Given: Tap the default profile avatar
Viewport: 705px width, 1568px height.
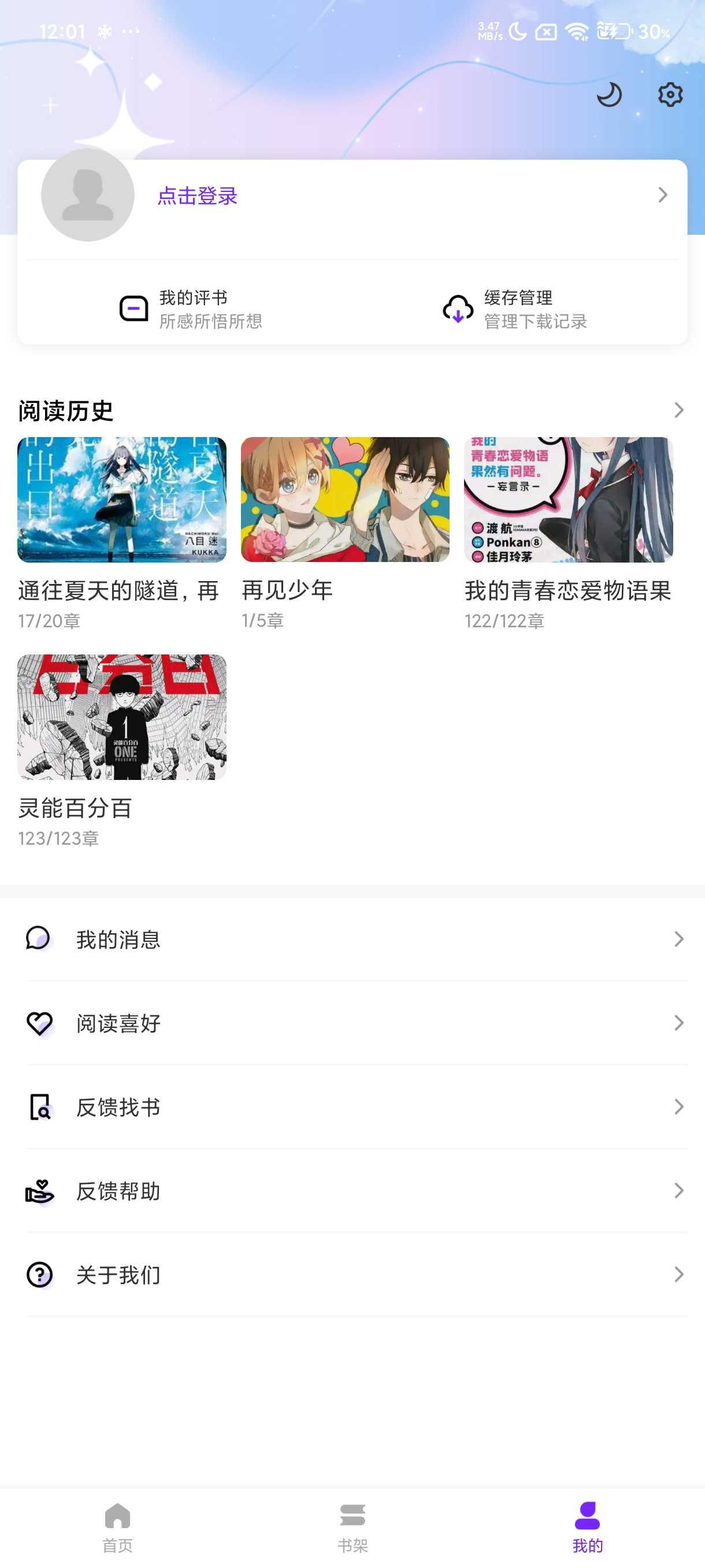Looking at the screenshot, I should 88,195.
